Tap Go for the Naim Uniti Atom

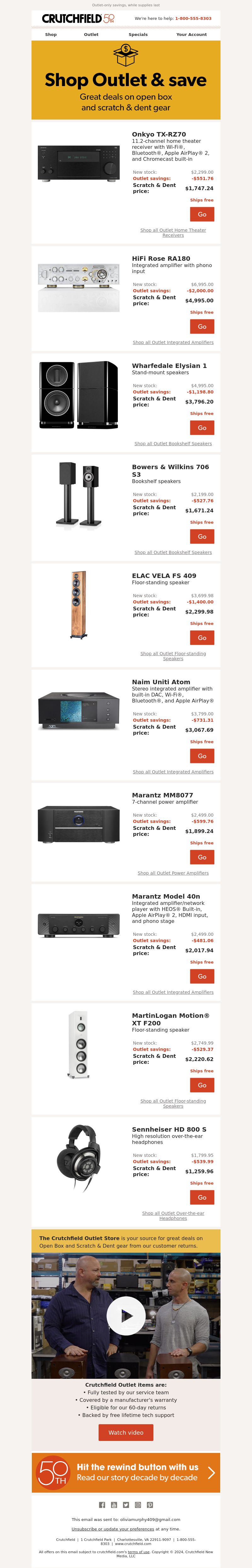(x=202, y=756)
